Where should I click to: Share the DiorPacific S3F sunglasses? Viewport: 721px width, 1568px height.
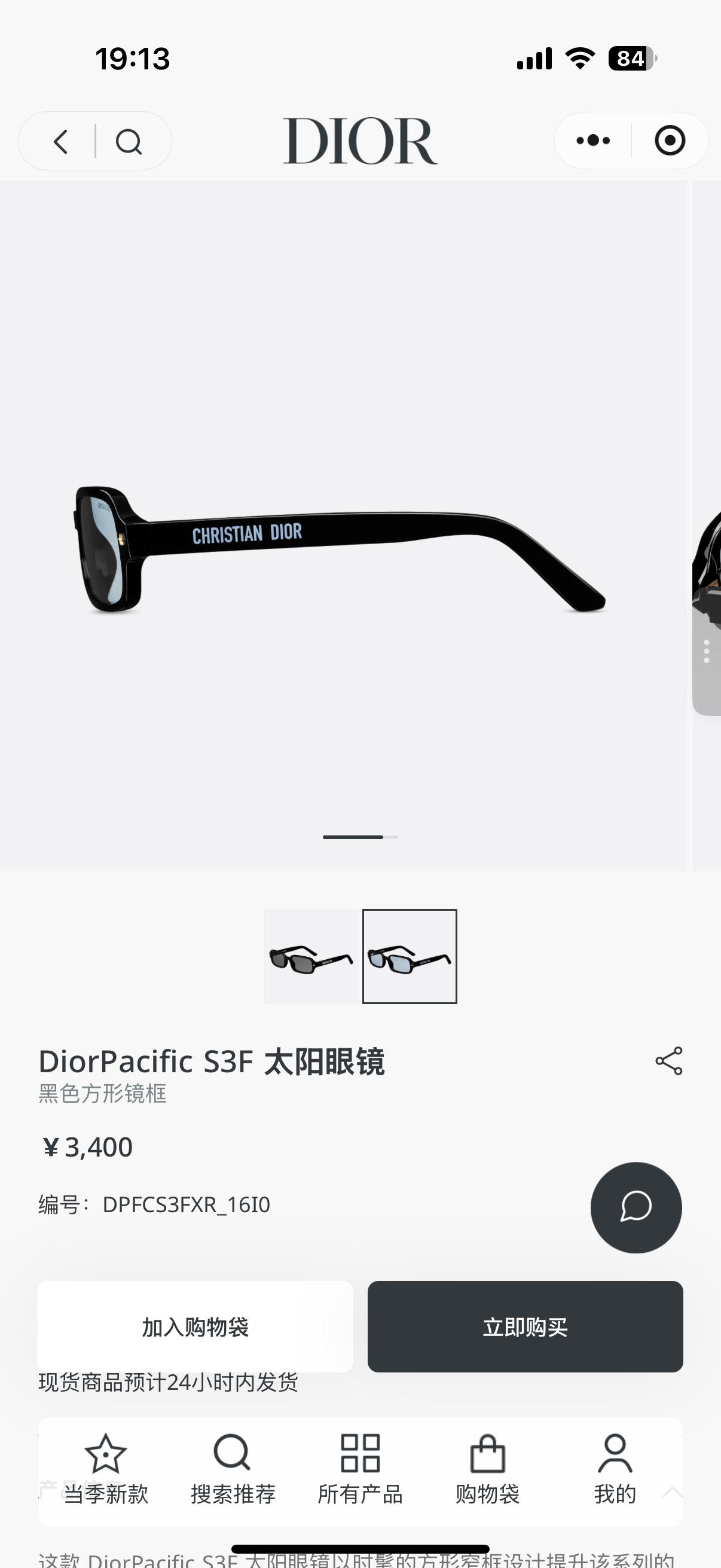668,1061
